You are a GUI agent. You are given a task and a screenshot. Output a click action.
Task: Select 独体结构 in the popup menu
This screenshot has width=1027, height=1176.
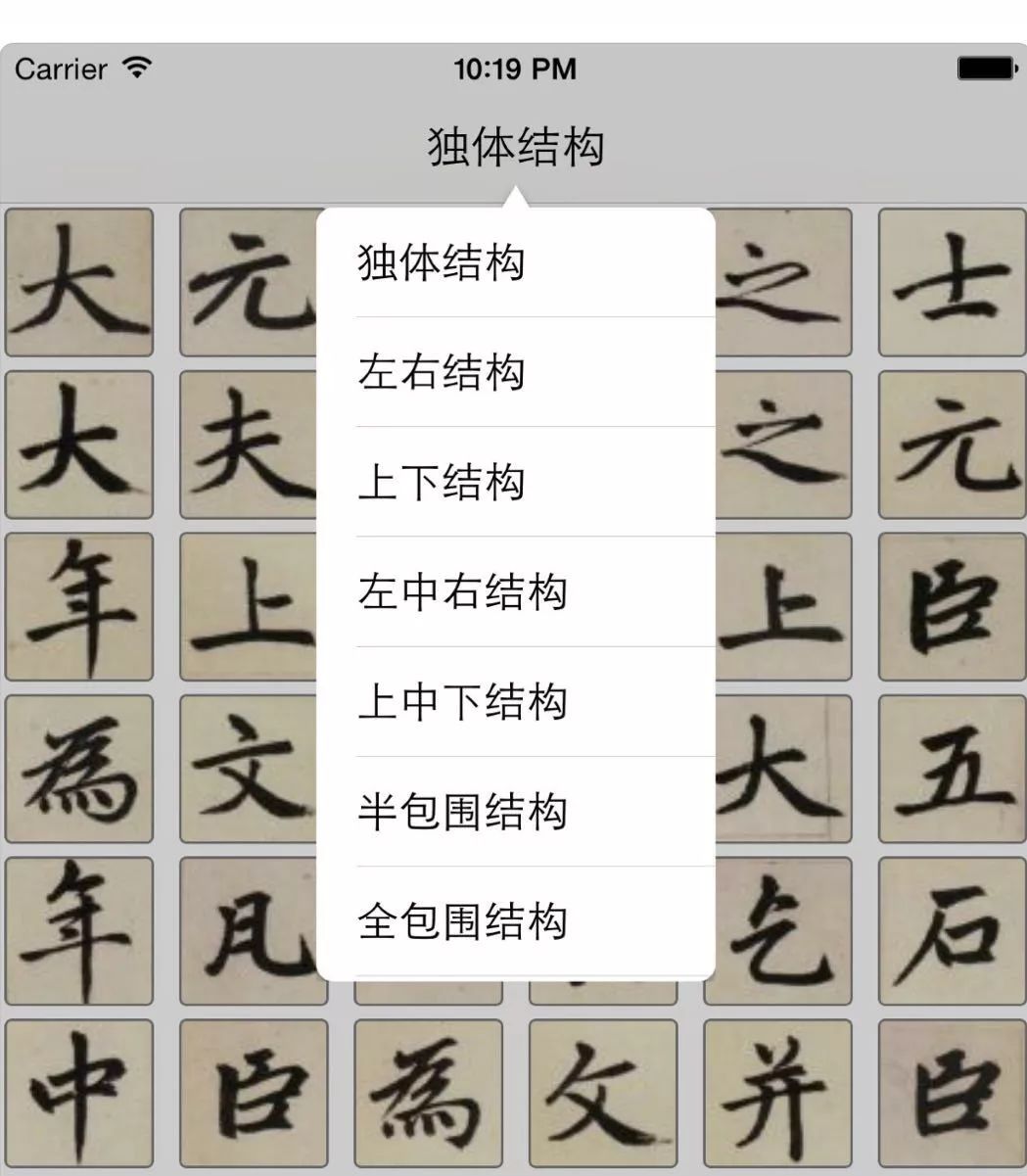[515, 262]
